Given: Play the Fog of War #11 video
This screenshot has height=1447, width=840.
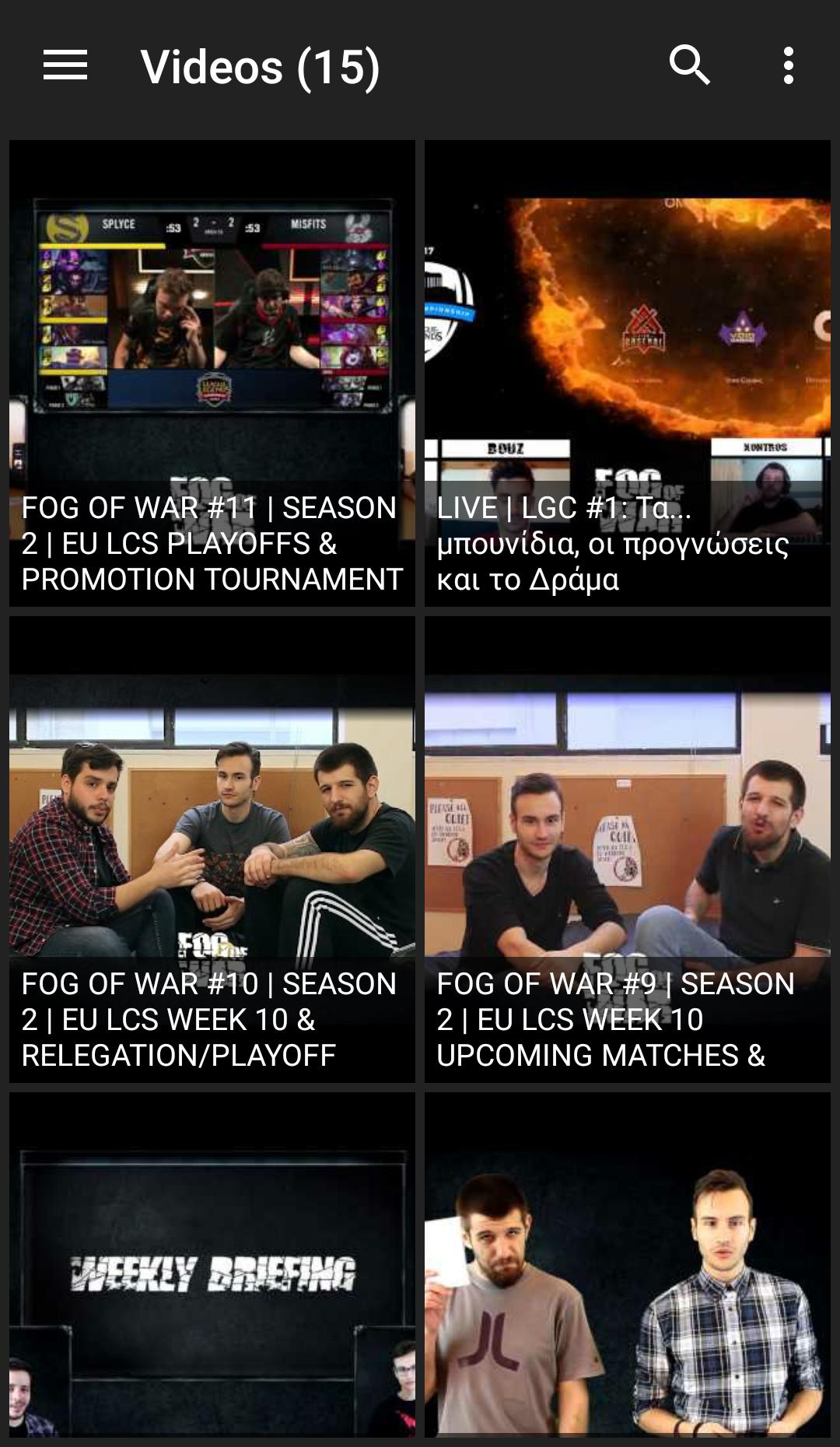Looking at the screenshot, I should click(x=212, y=373).
